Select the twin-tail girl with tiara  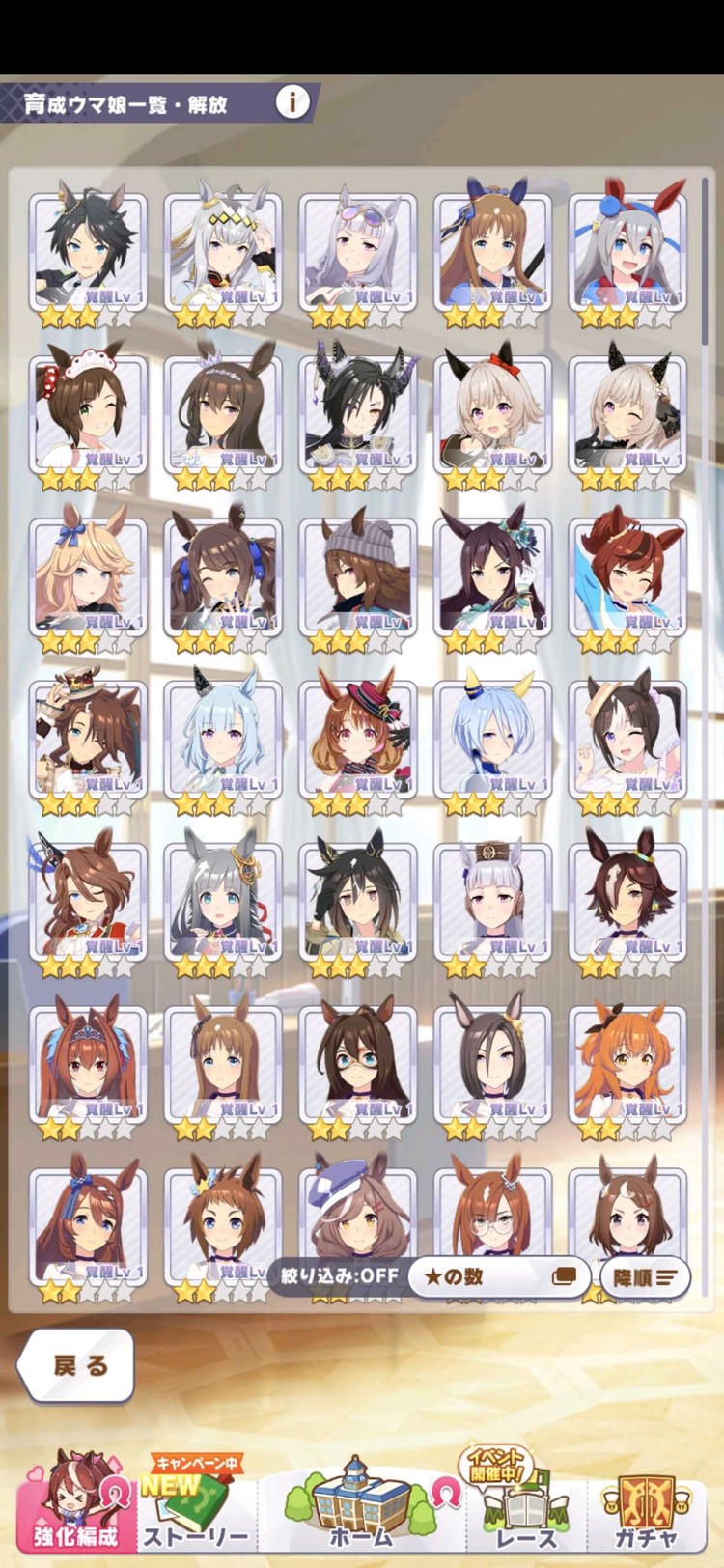[88, 1063]
